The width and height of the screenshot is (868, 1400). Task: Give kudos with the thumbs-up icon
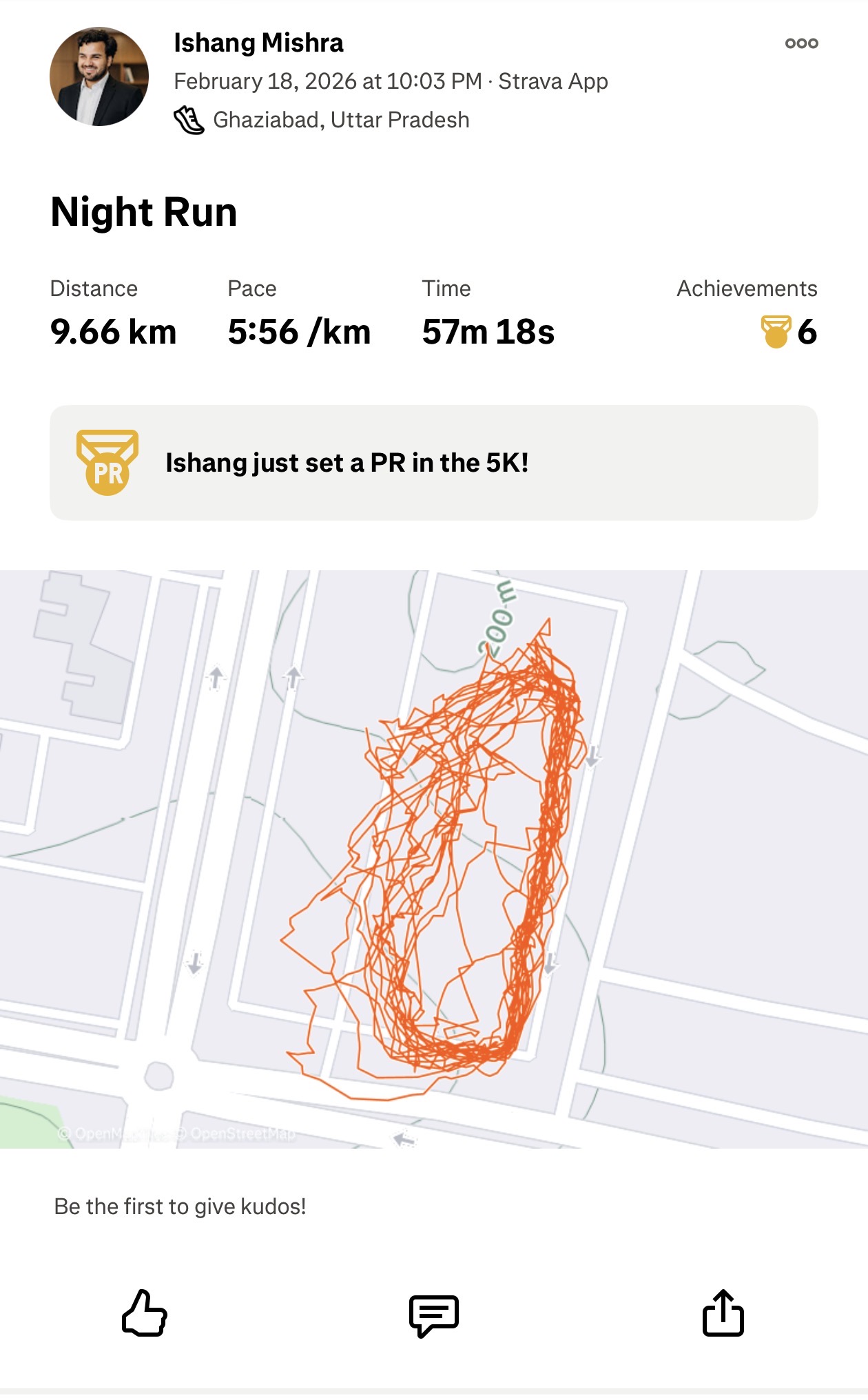coord(145,1313)
